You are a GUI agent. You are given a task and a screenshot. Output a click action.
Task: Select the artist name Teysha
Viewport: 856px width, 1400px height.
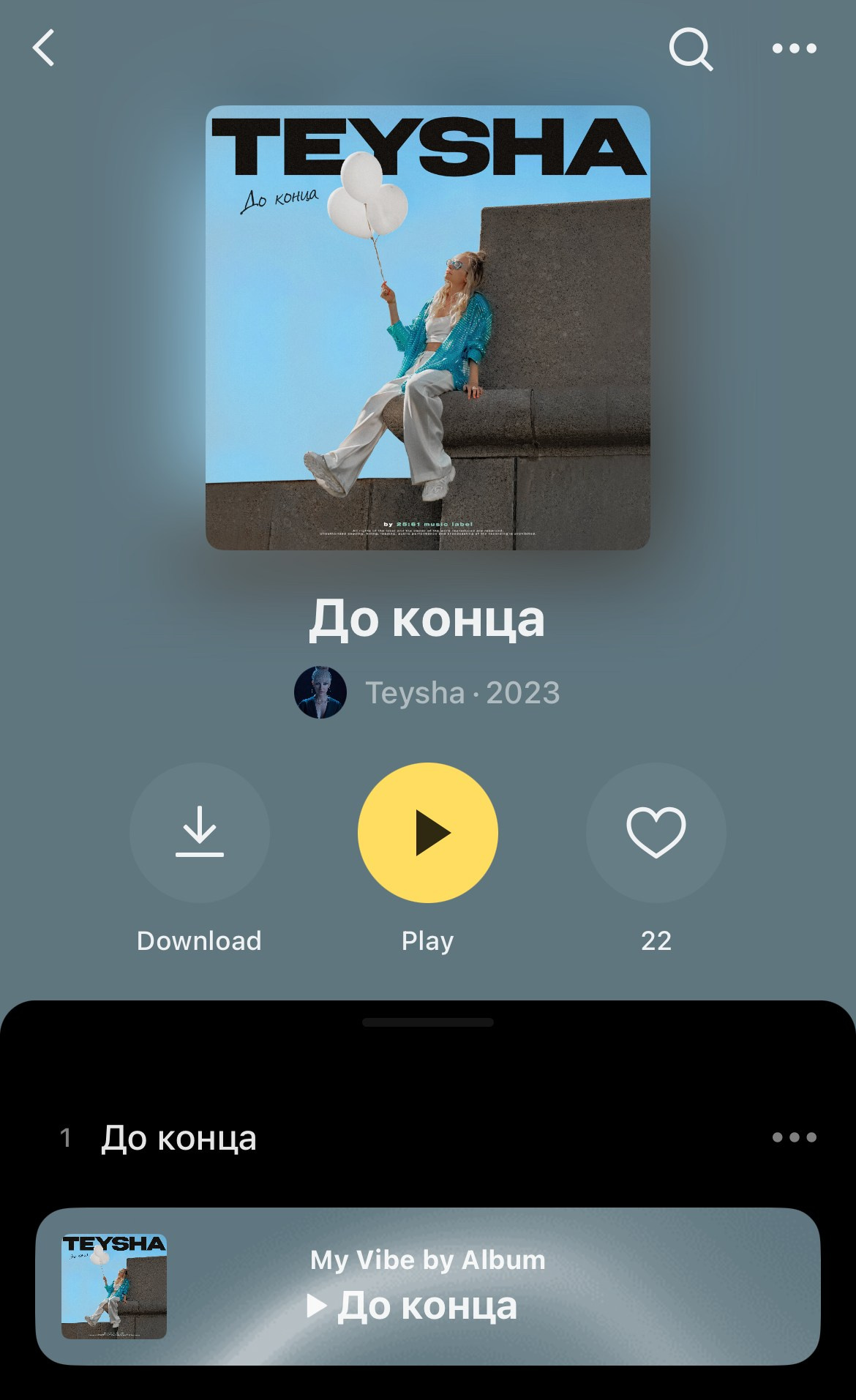pos(415,693)
